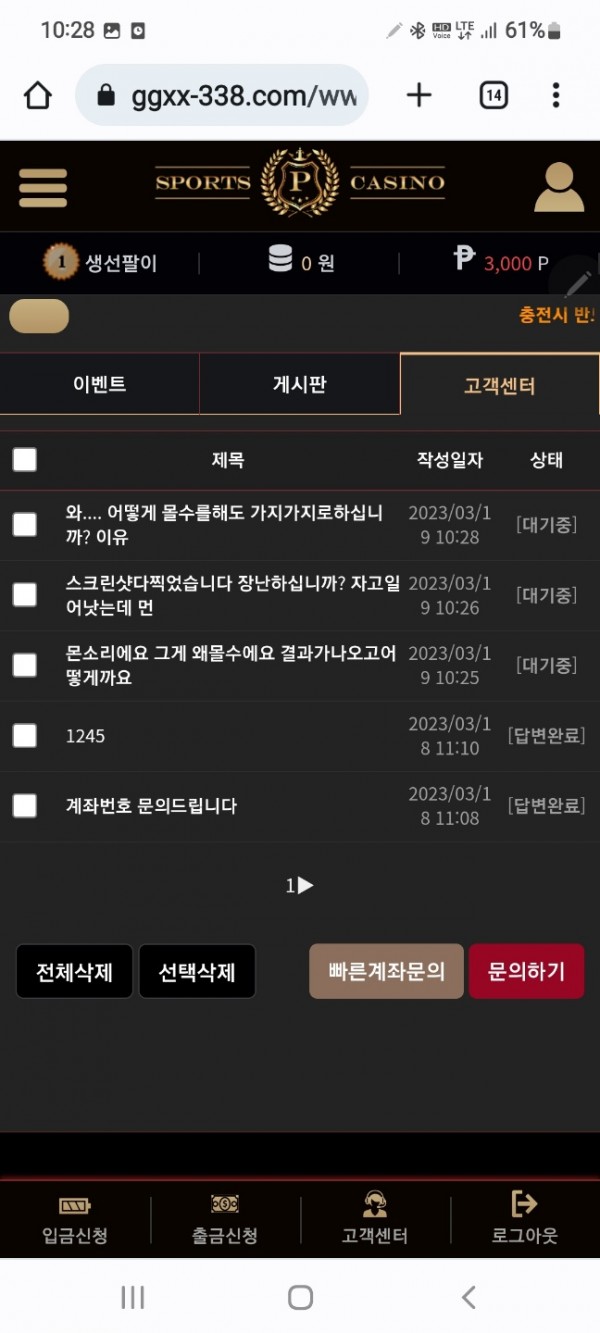This screenshot has height=1333, width=600.
Task: Check the select-all checkbox in header
Action: pos(25,460)
